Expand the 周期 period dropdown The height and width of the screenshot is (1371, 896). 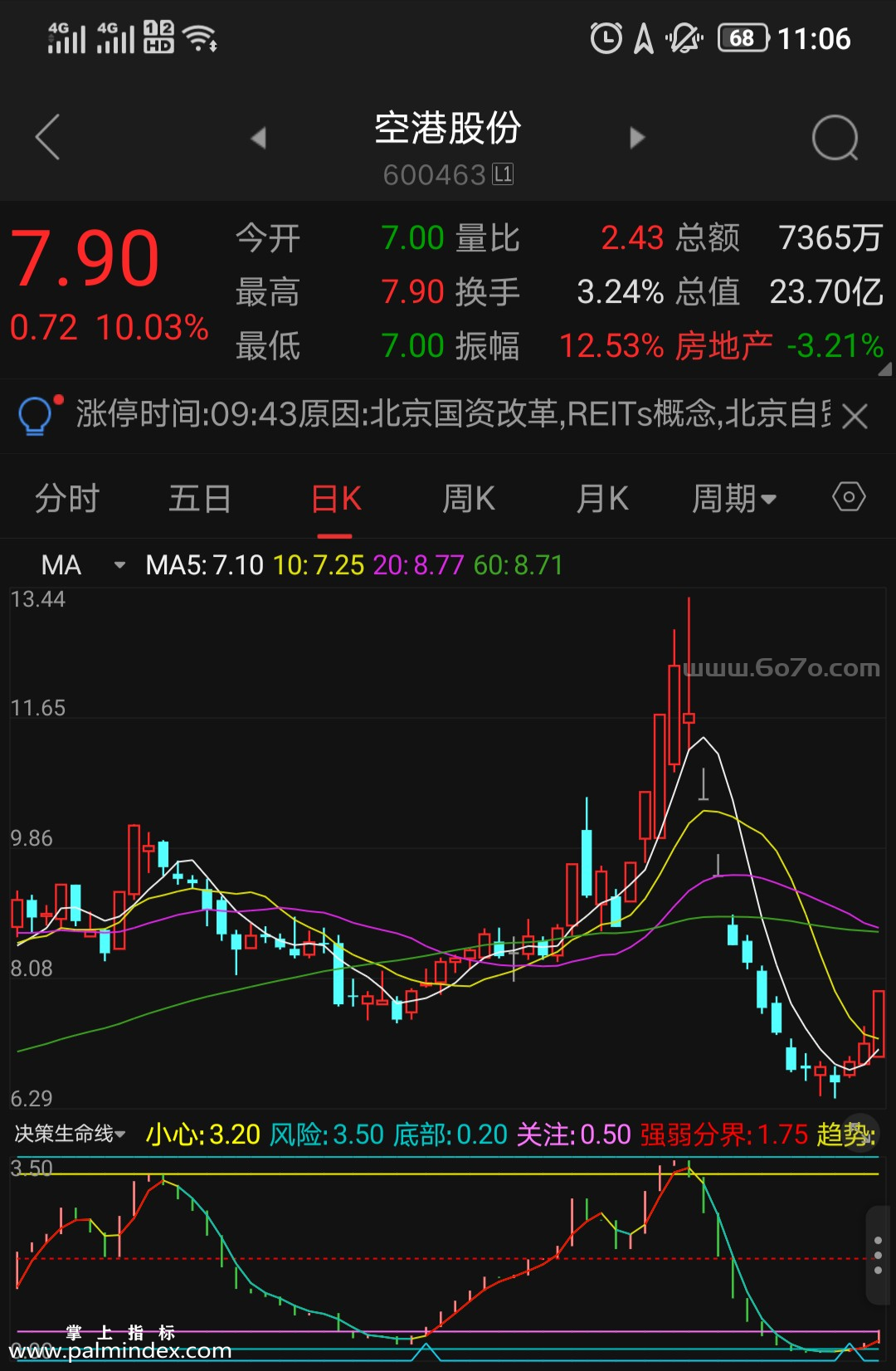point(734,499)
